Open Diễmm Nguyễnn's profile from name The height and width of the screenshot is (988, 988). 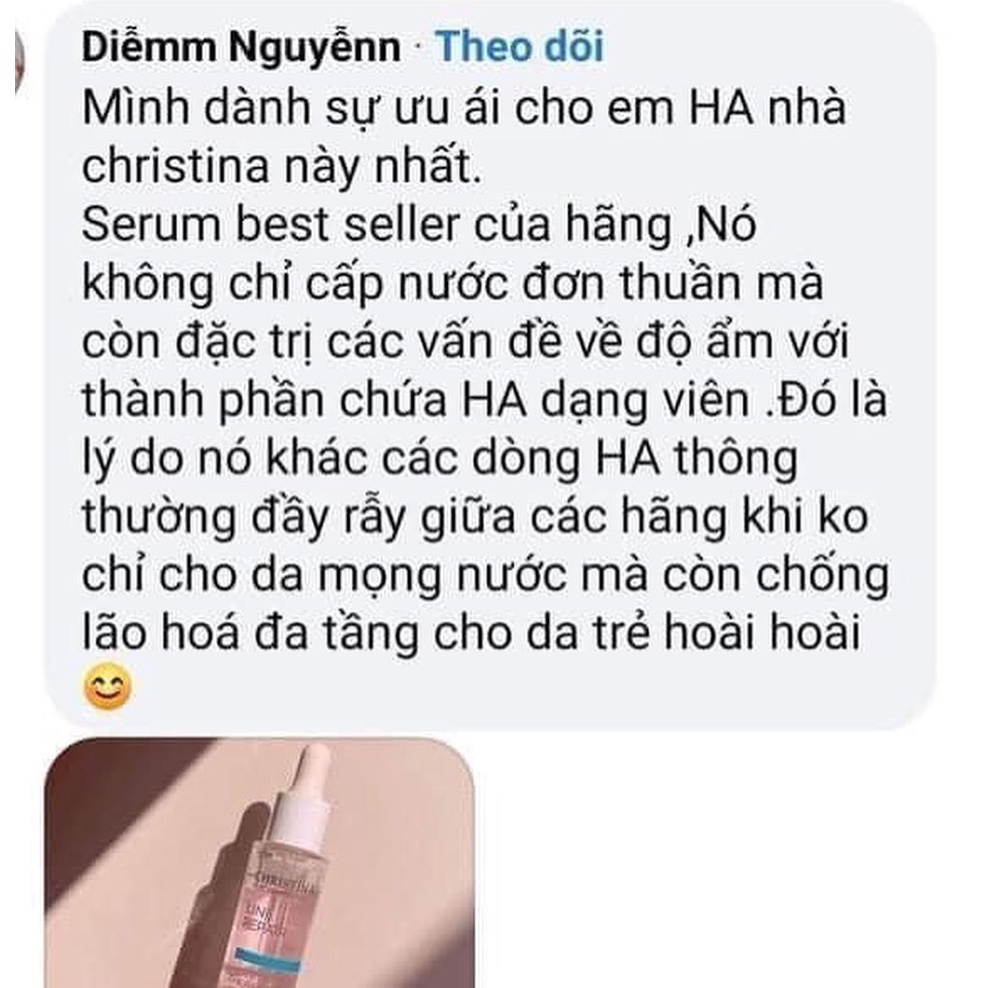(240, 47)
